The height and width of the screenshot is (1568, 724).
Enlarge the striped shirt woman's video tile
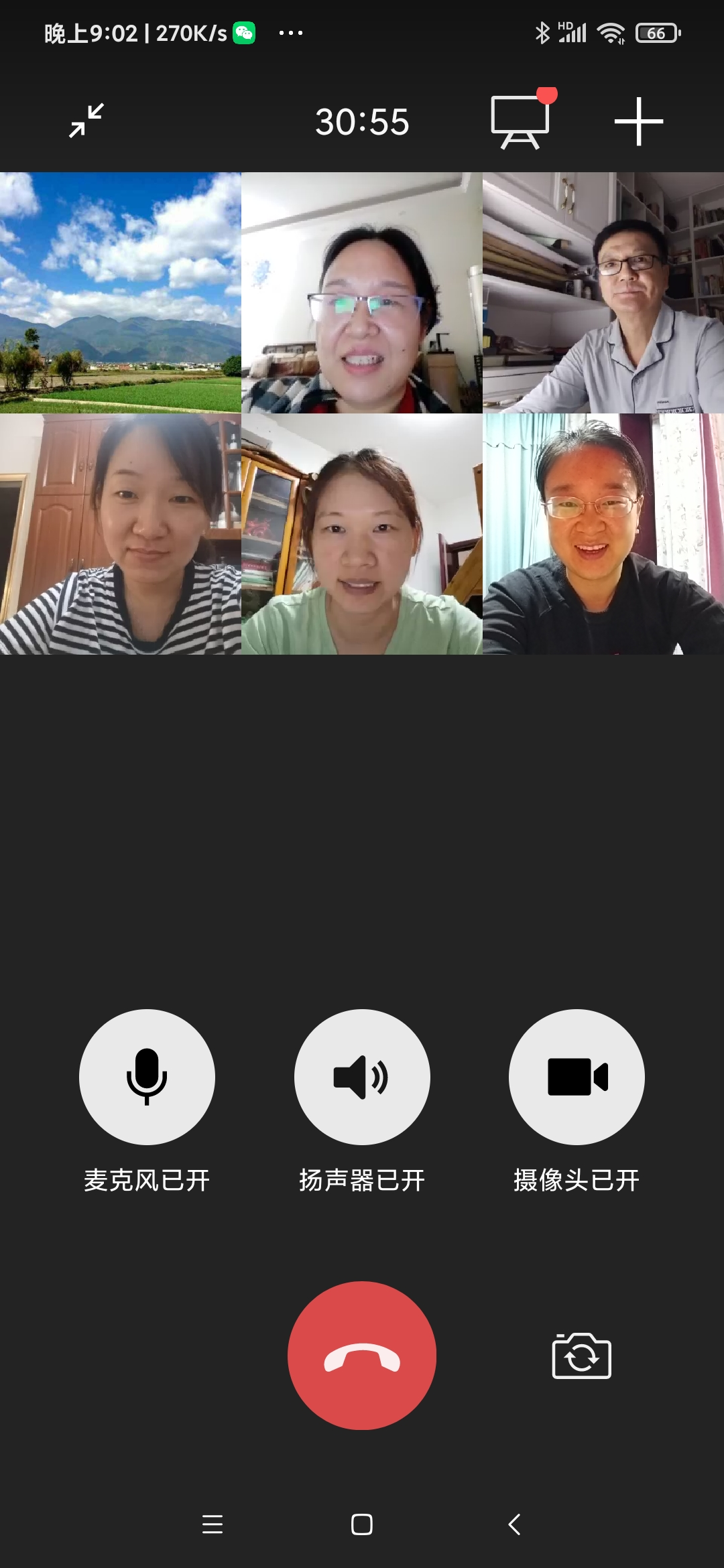click(x=121, y=534)
